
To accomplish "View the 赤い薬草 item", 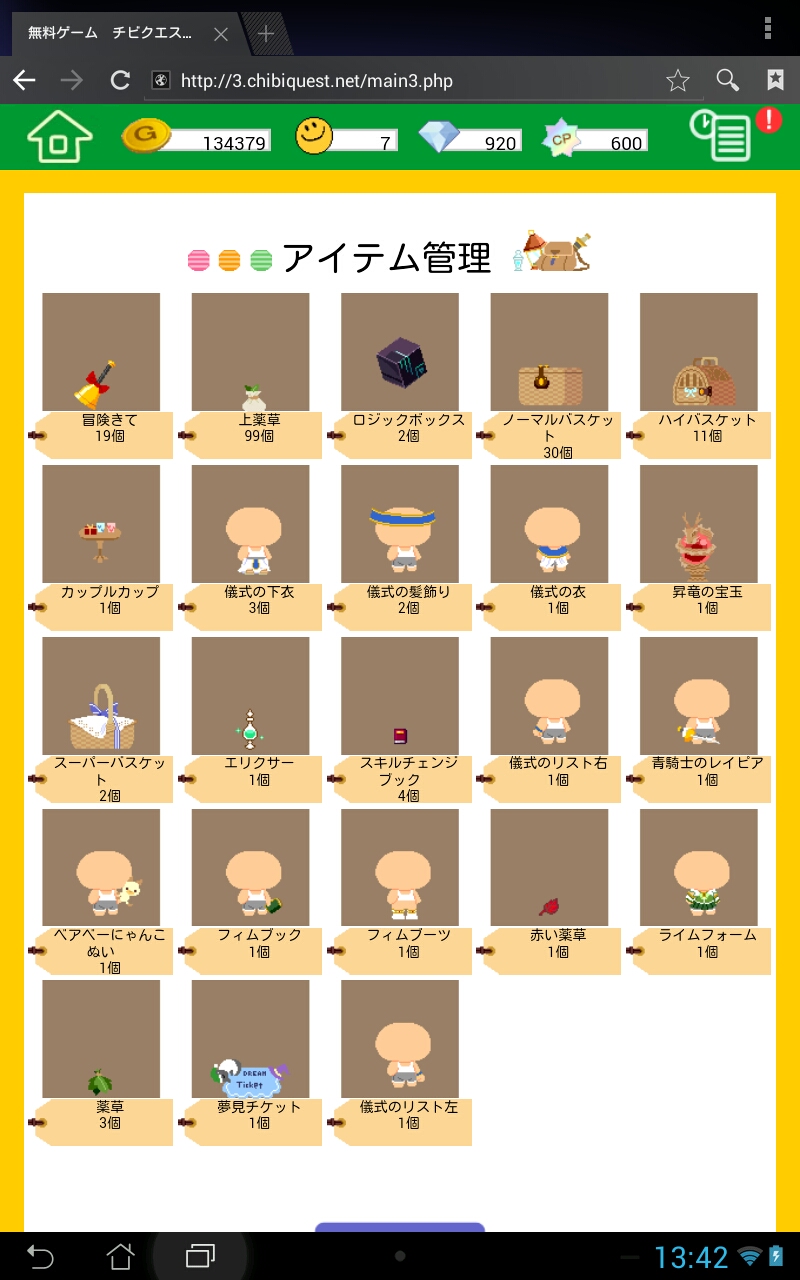I will [x=549, y=869].
